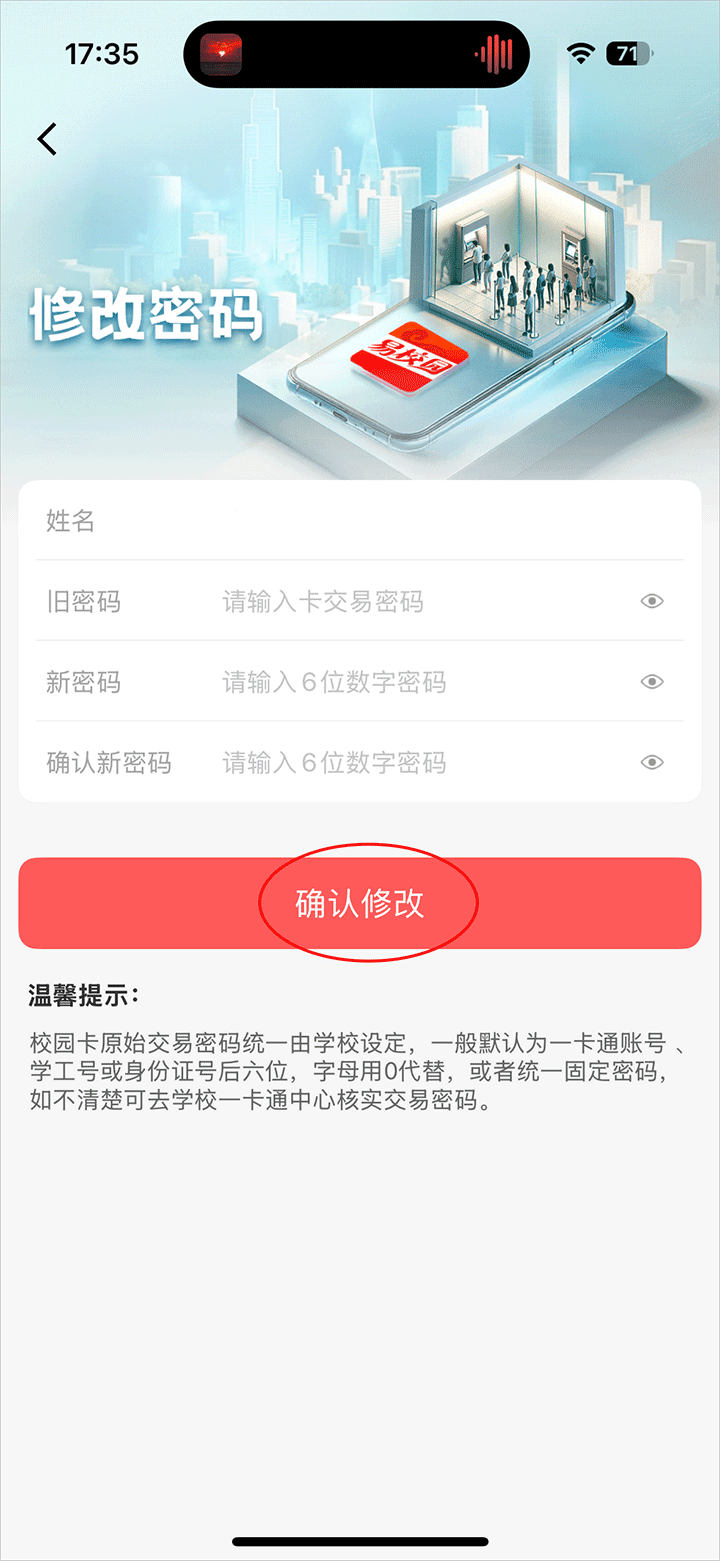Go back using the top-left arrow
This screenshot has height=1561, width=720.
click(x=47, y=139)
